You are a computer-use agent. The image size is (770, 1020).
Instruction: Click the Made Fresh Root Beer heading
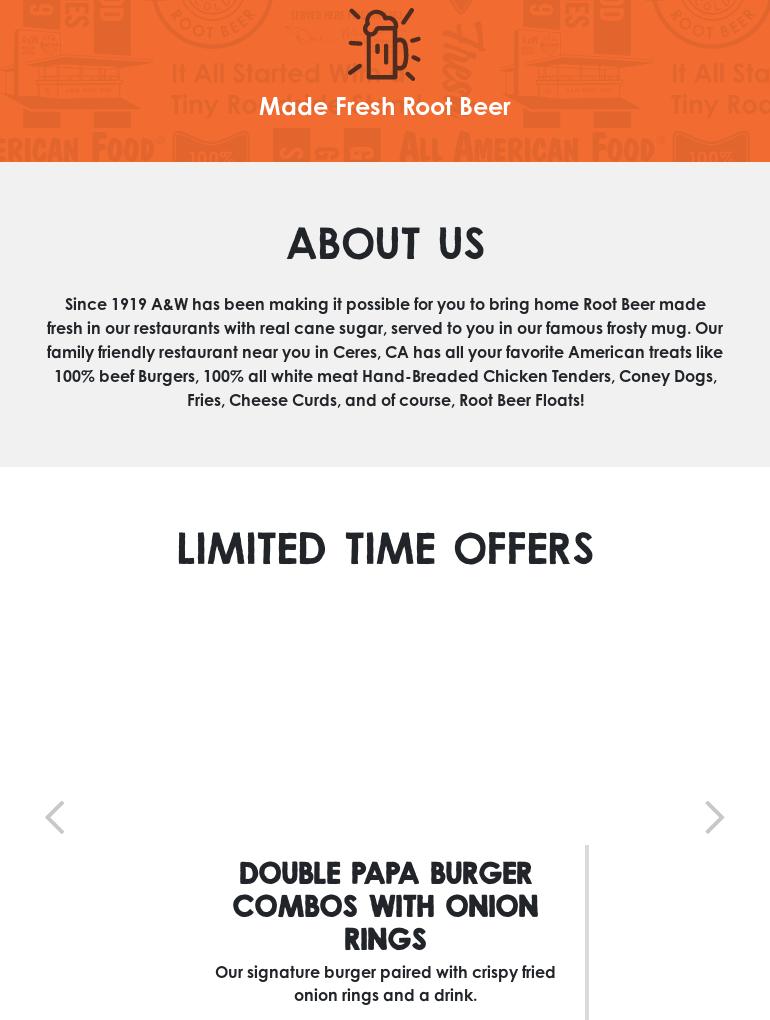pos(385,106)
